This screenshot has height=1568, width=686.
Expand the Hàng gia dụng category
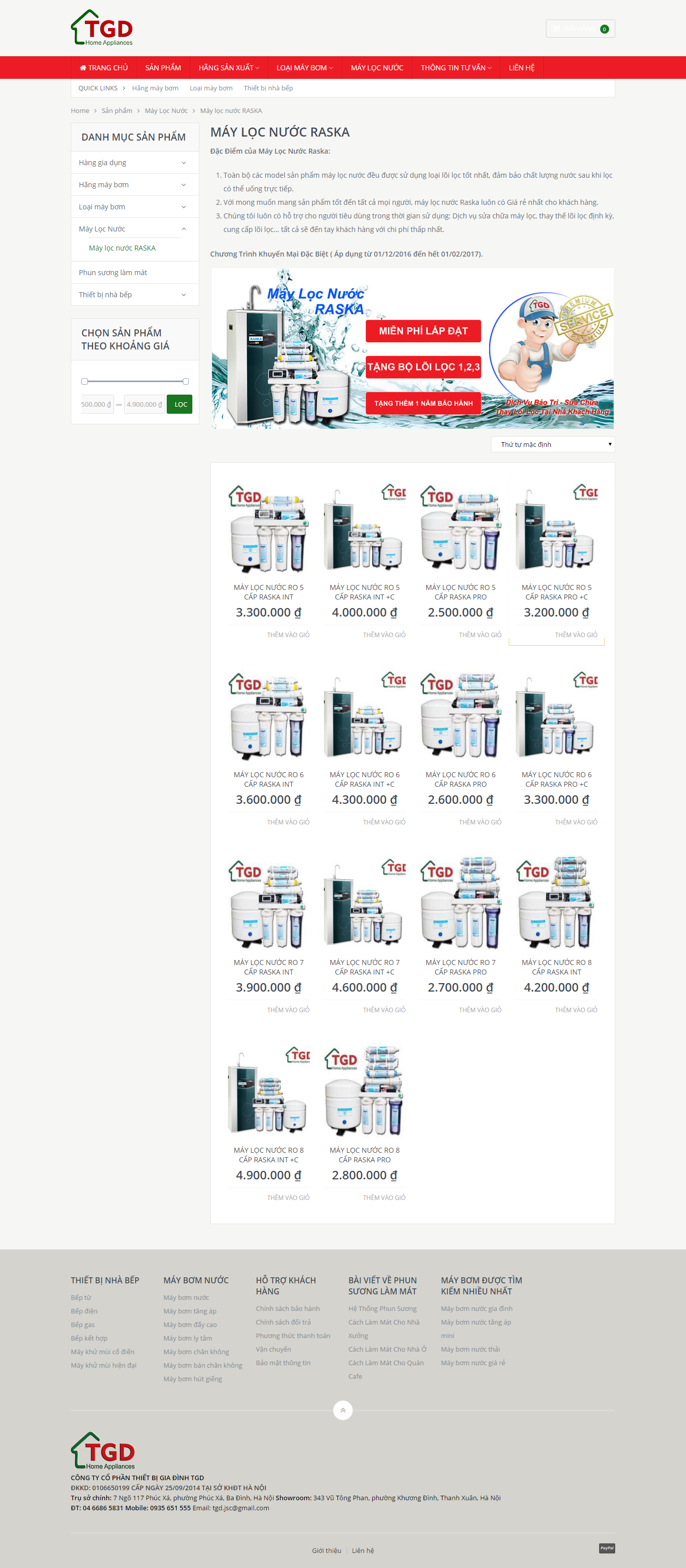(x=135, y=163)
